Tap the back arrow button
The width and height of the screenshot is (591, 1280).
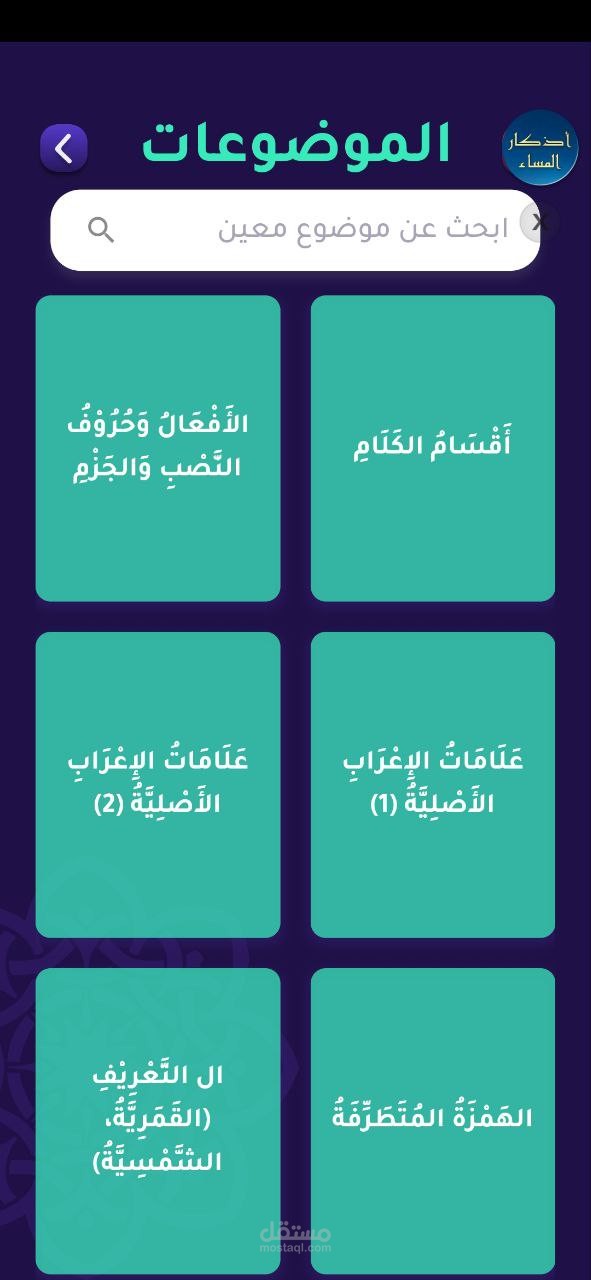coord(64,148)
